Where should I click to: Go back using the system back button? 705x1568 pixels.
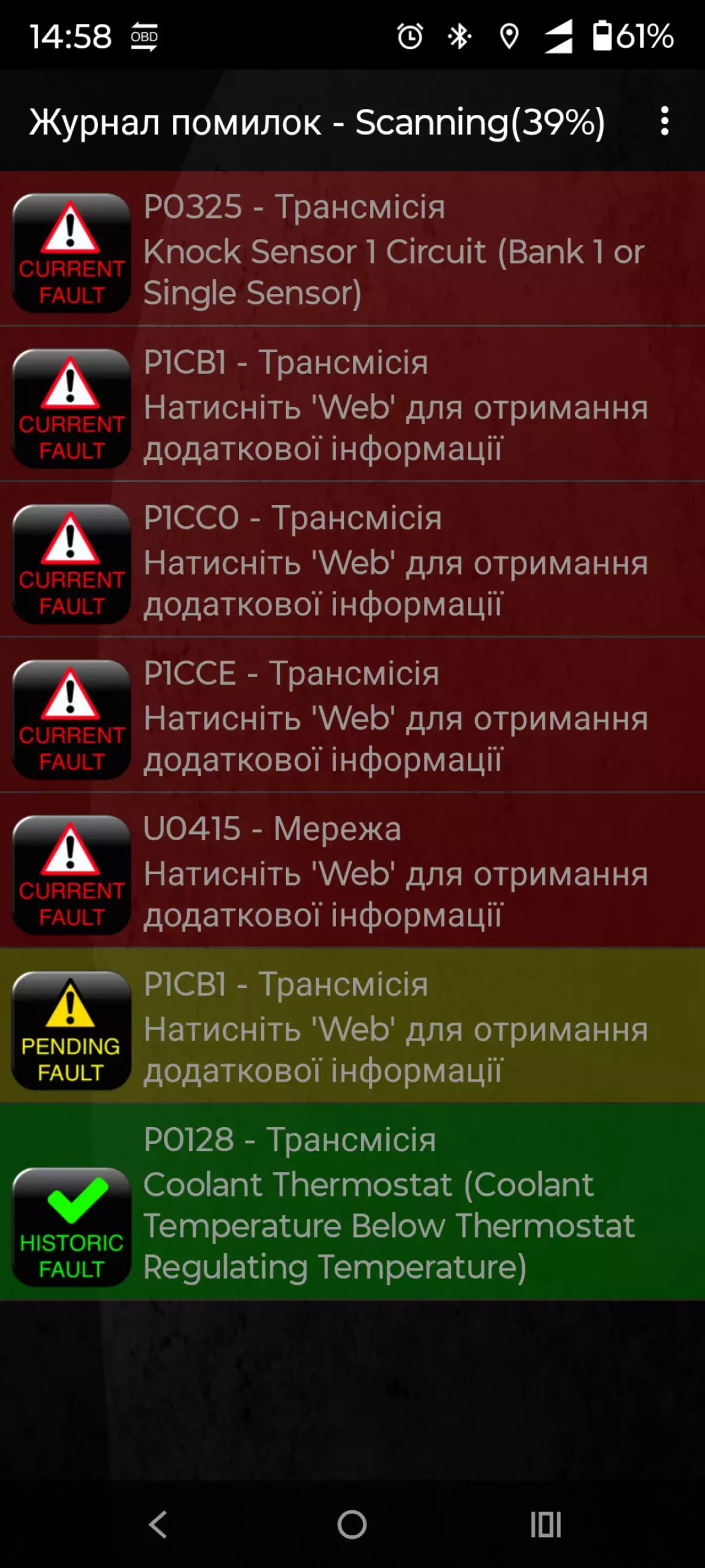(x=158, y=1525)
